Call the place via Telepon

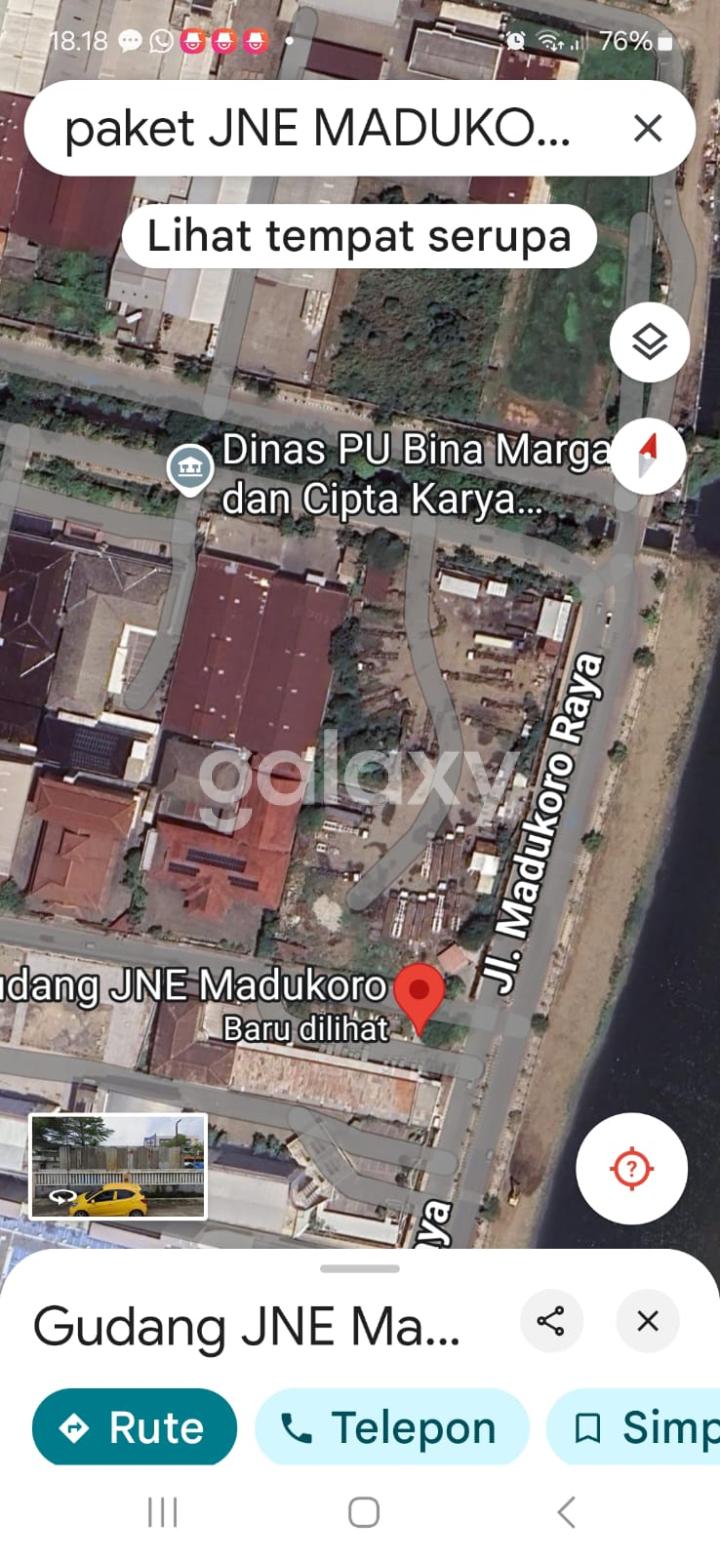point(392,1427)
